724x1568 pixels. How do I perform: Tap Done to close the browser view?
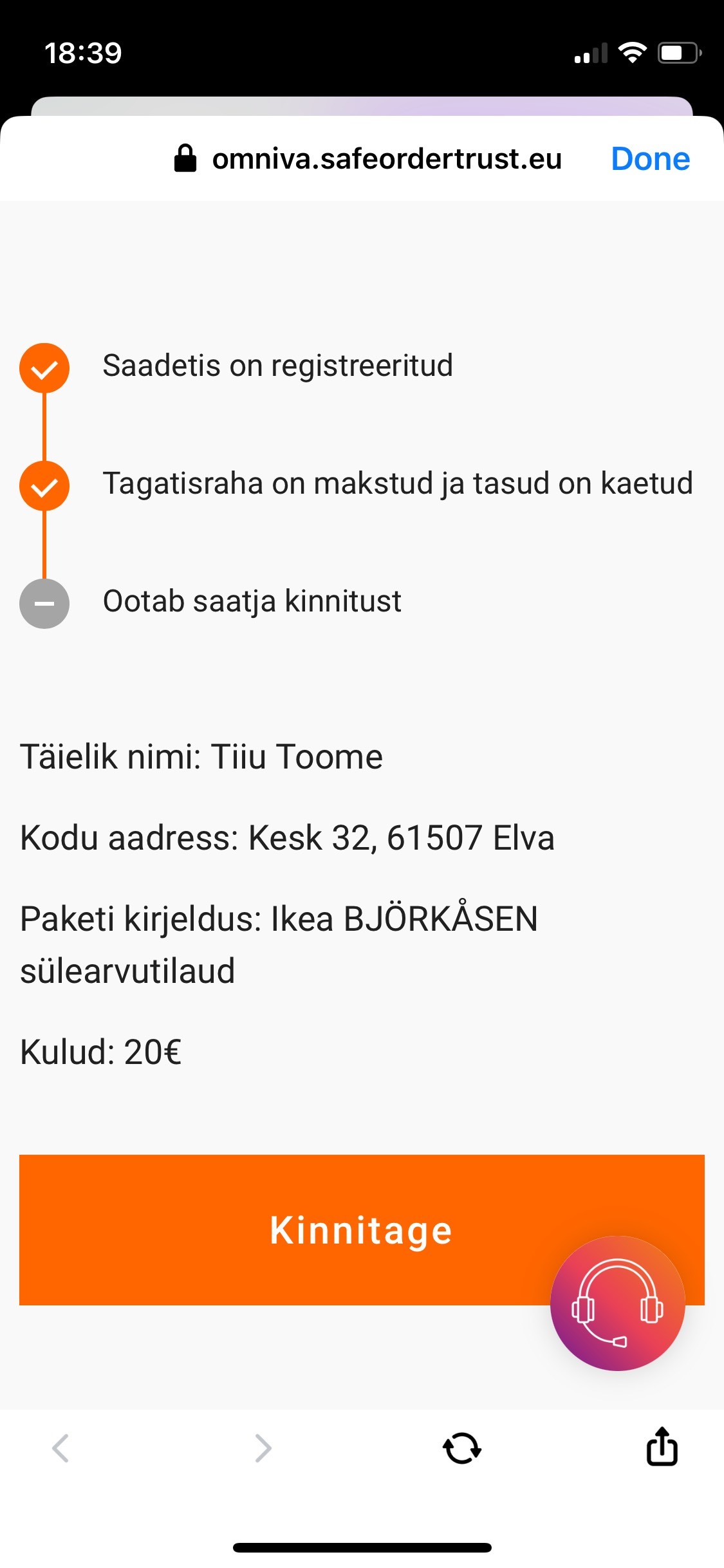[650, 159]
